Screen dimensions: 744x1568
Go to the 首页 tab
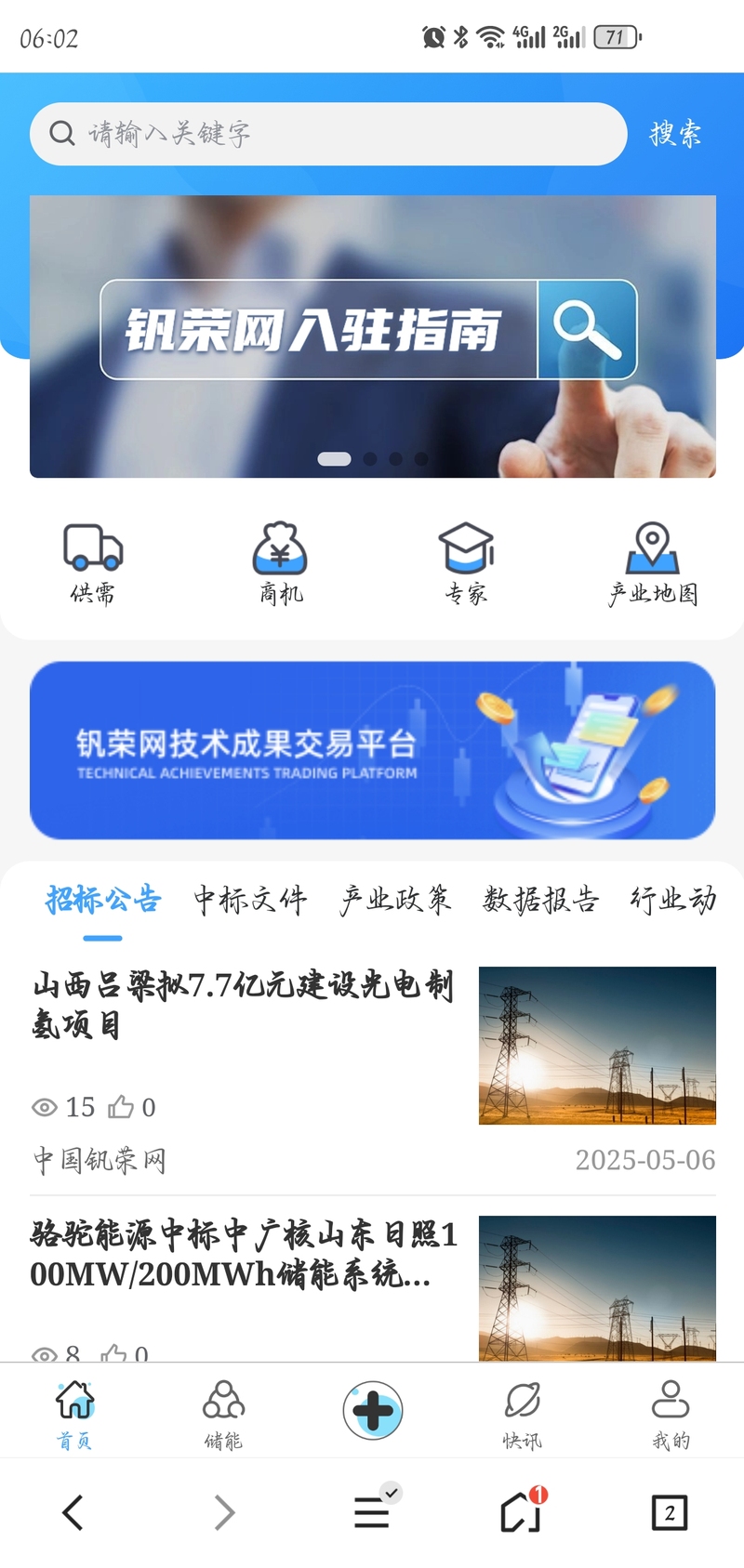pos(74,1414)
